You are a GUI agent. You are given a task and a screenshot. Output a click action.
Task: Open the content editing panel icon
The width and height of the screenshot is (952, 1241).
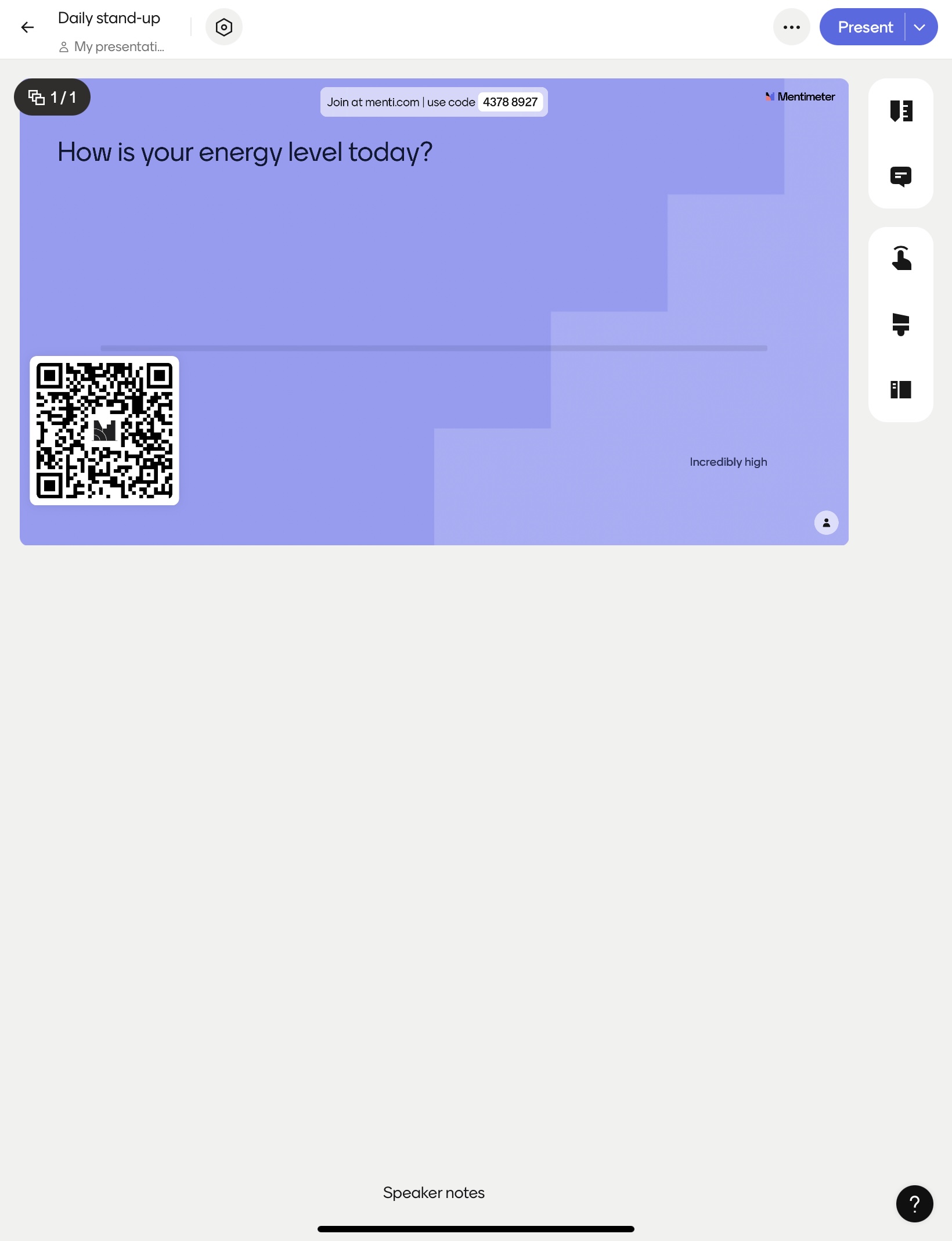click(900, 111)
